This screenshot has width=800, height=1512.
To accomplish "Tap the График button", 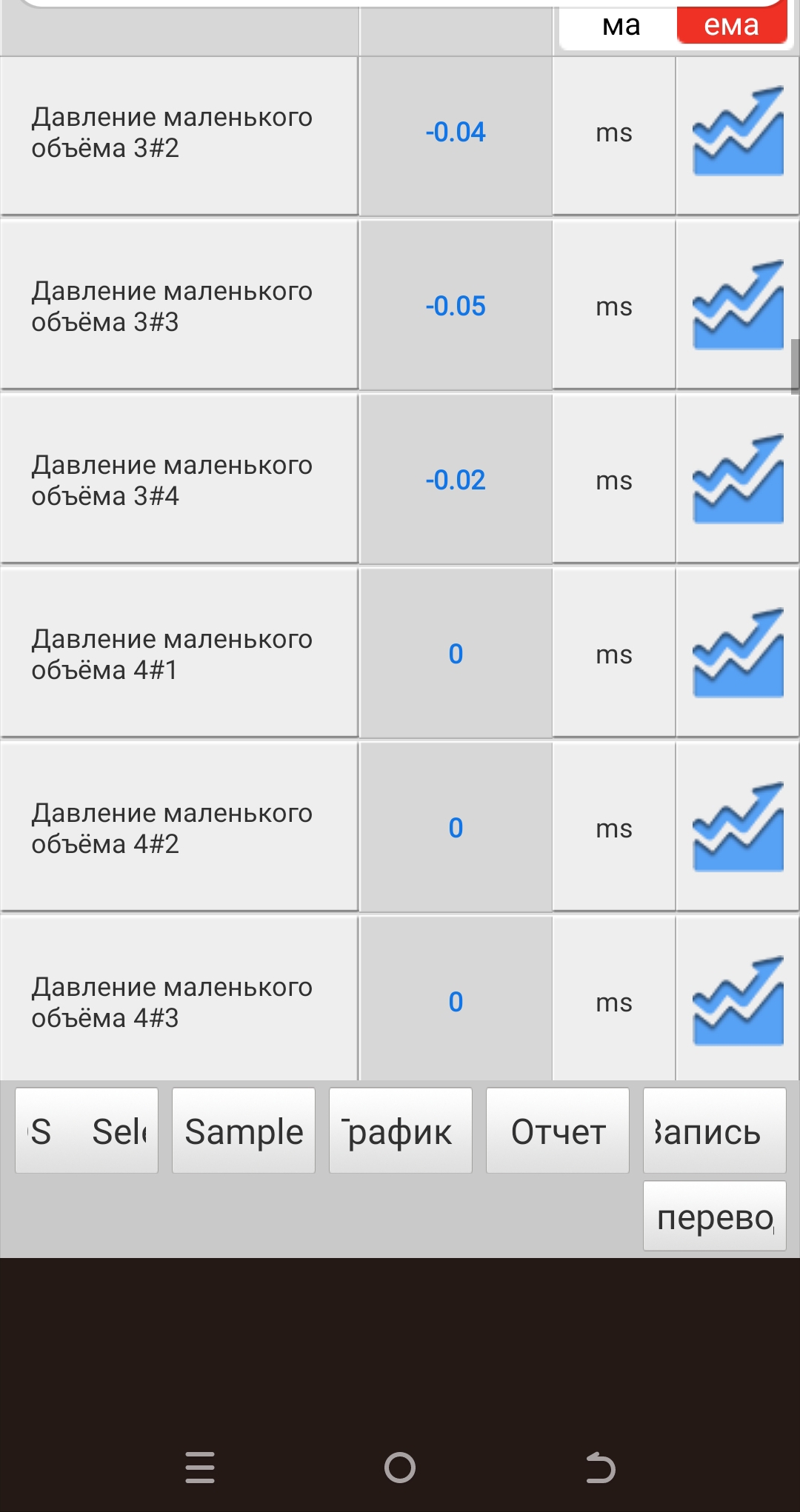I will pos(401,1131).
